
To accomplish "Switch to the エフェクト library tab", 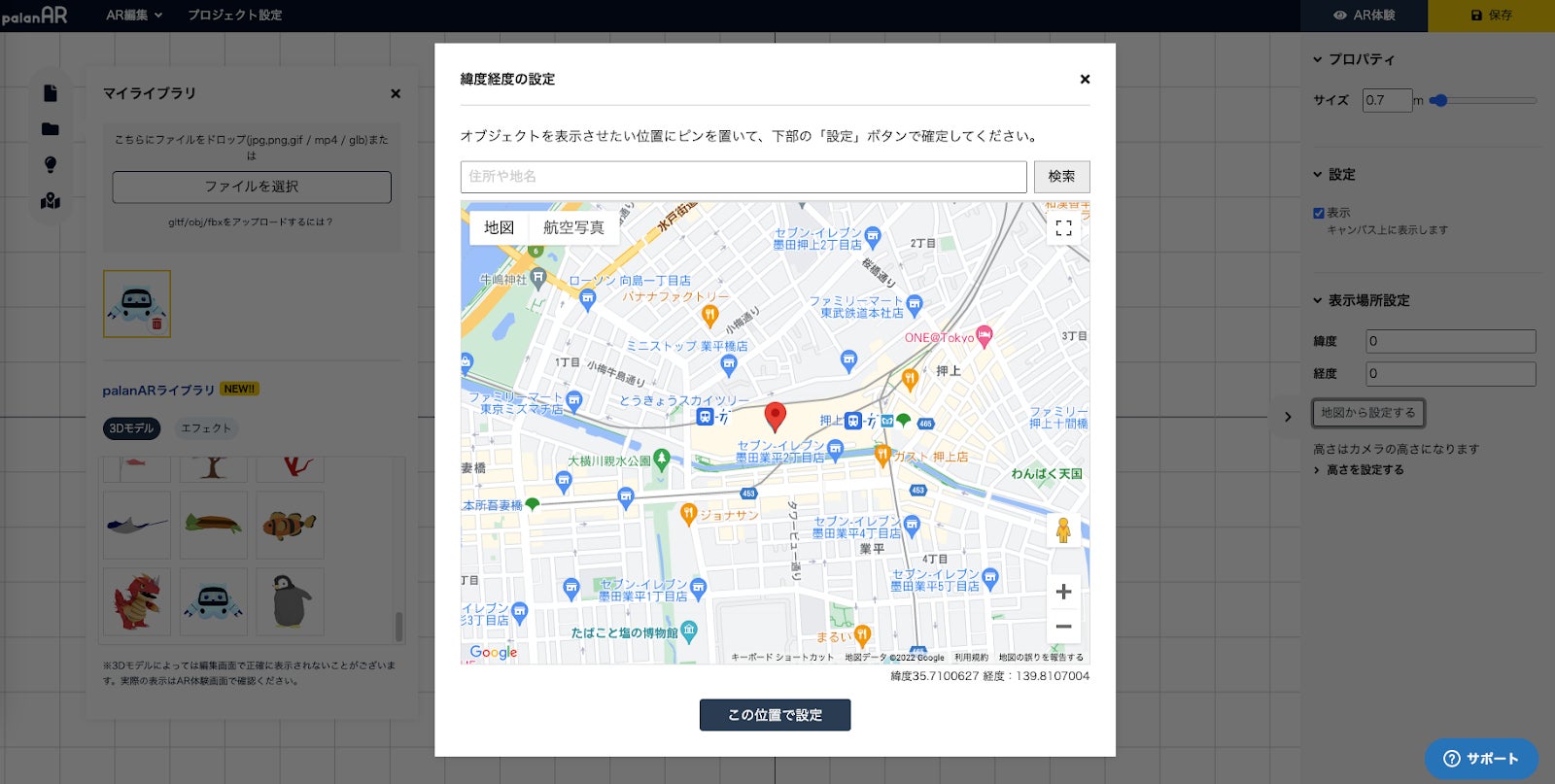I will coord(206,428).
